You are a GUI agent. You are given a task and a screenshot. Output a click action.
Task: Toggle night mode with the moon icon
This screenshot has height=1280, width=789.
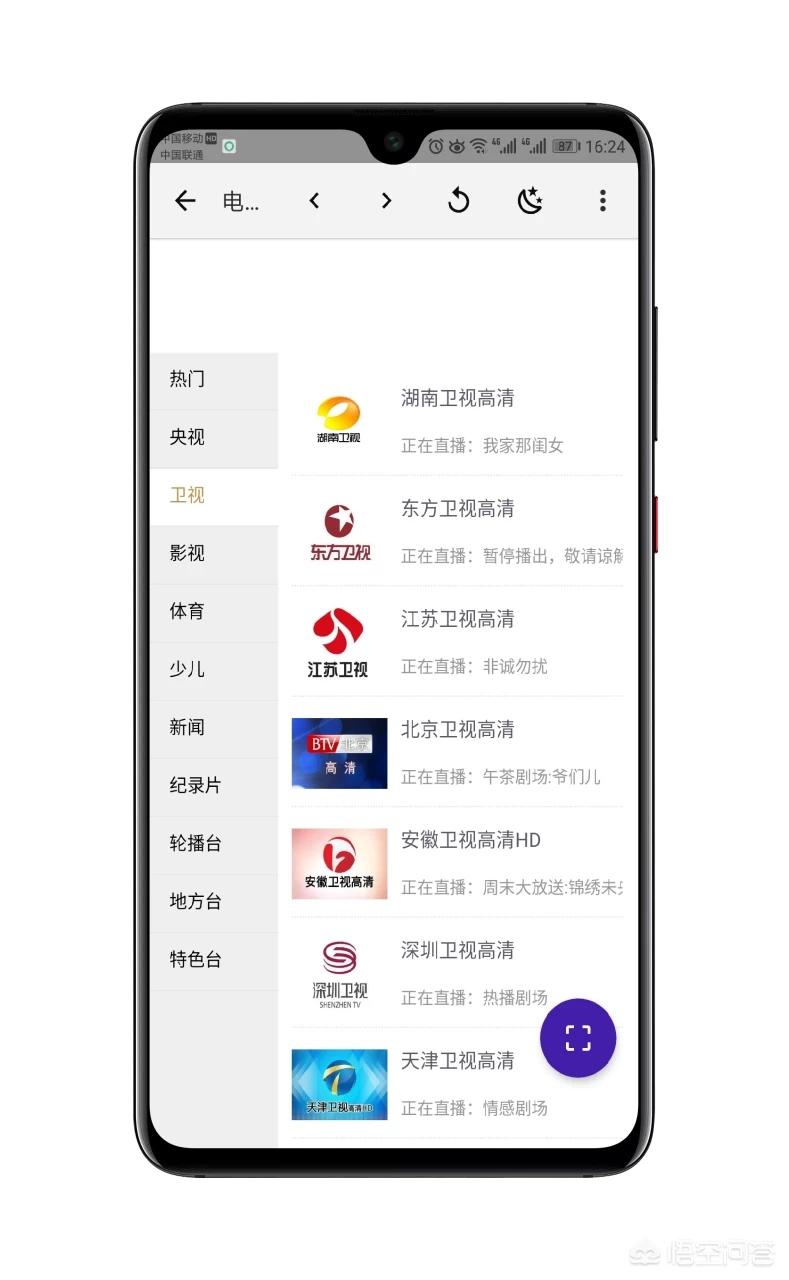[x=530, y=201]
